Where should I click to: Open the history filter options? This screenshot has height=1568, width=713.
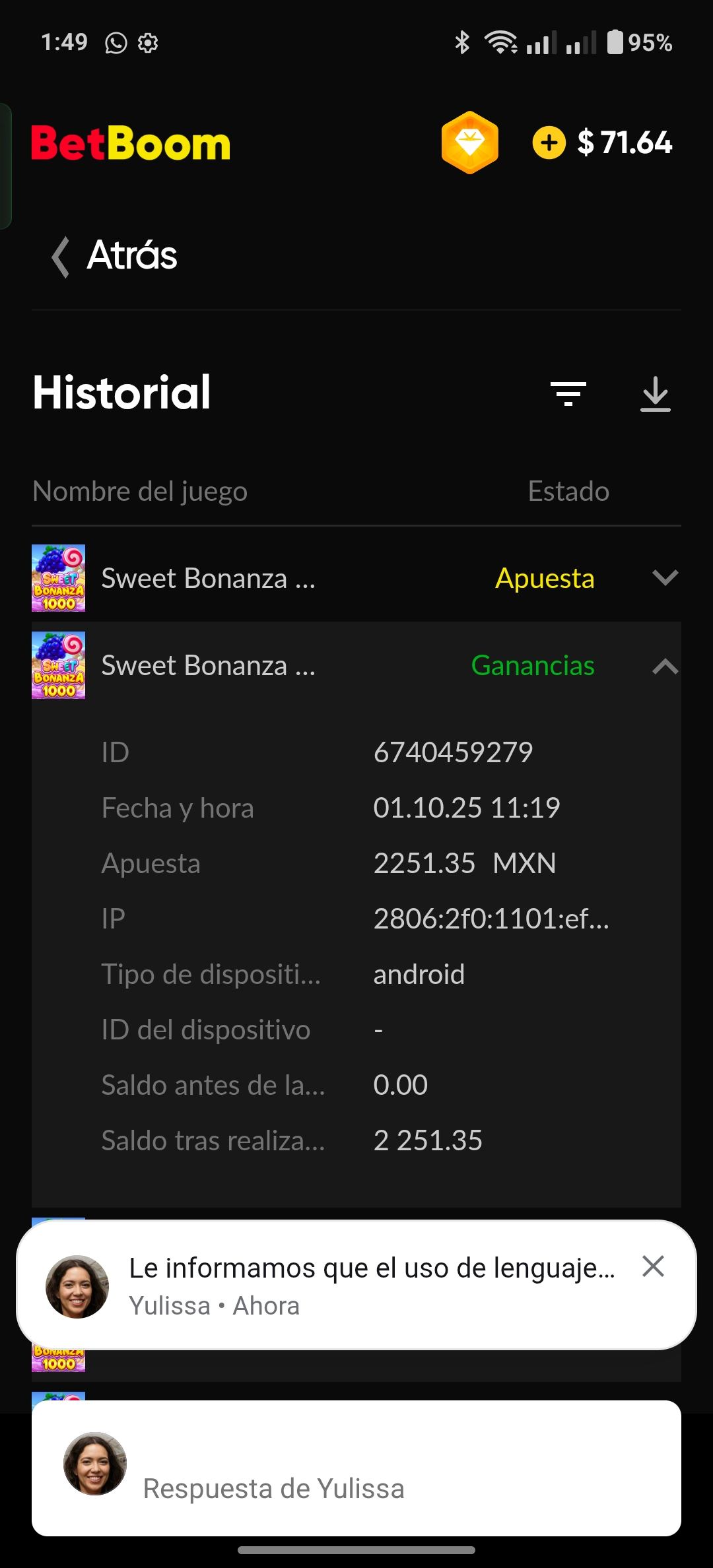coord(568,394)
